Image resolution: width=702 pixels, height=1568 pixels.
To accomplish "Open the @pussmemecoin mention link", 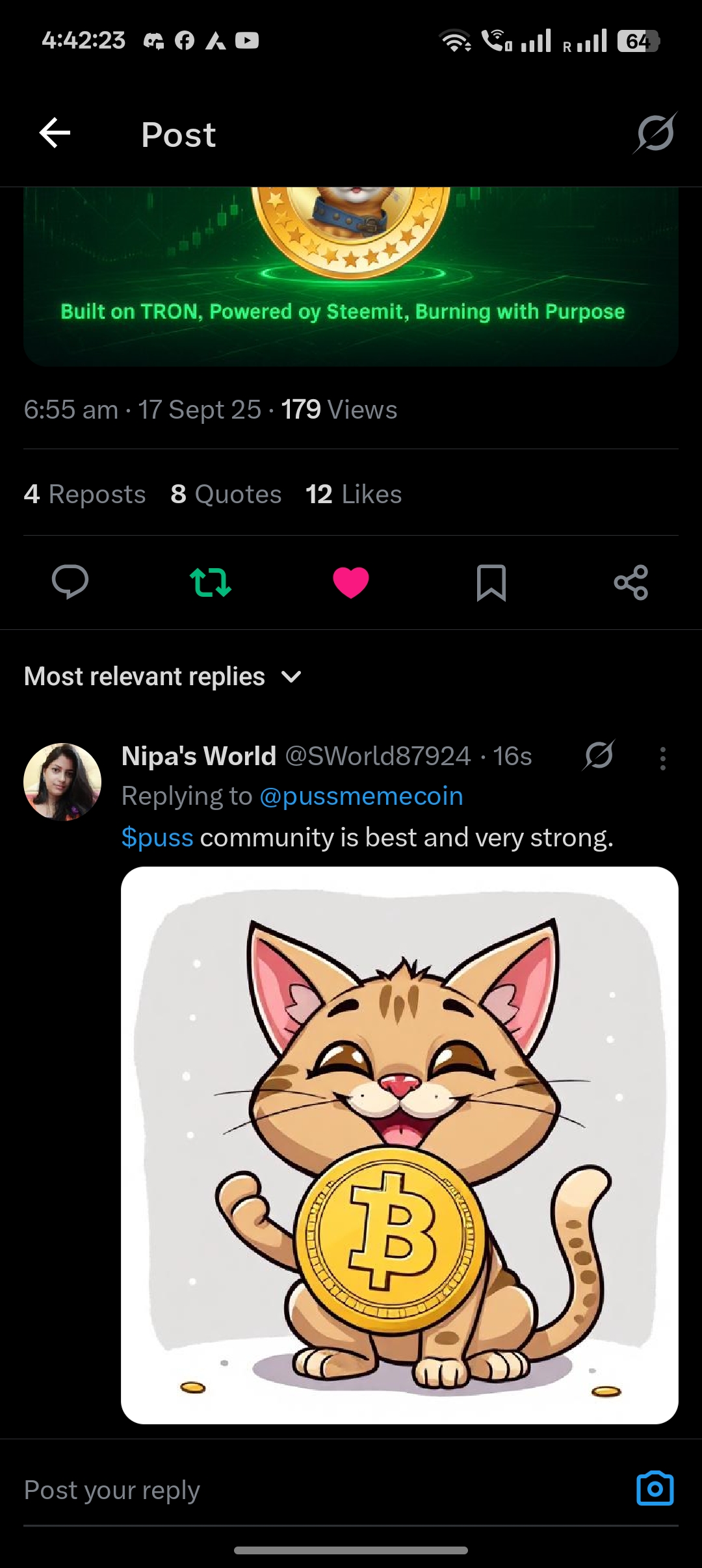I will [x=361, y=796].
